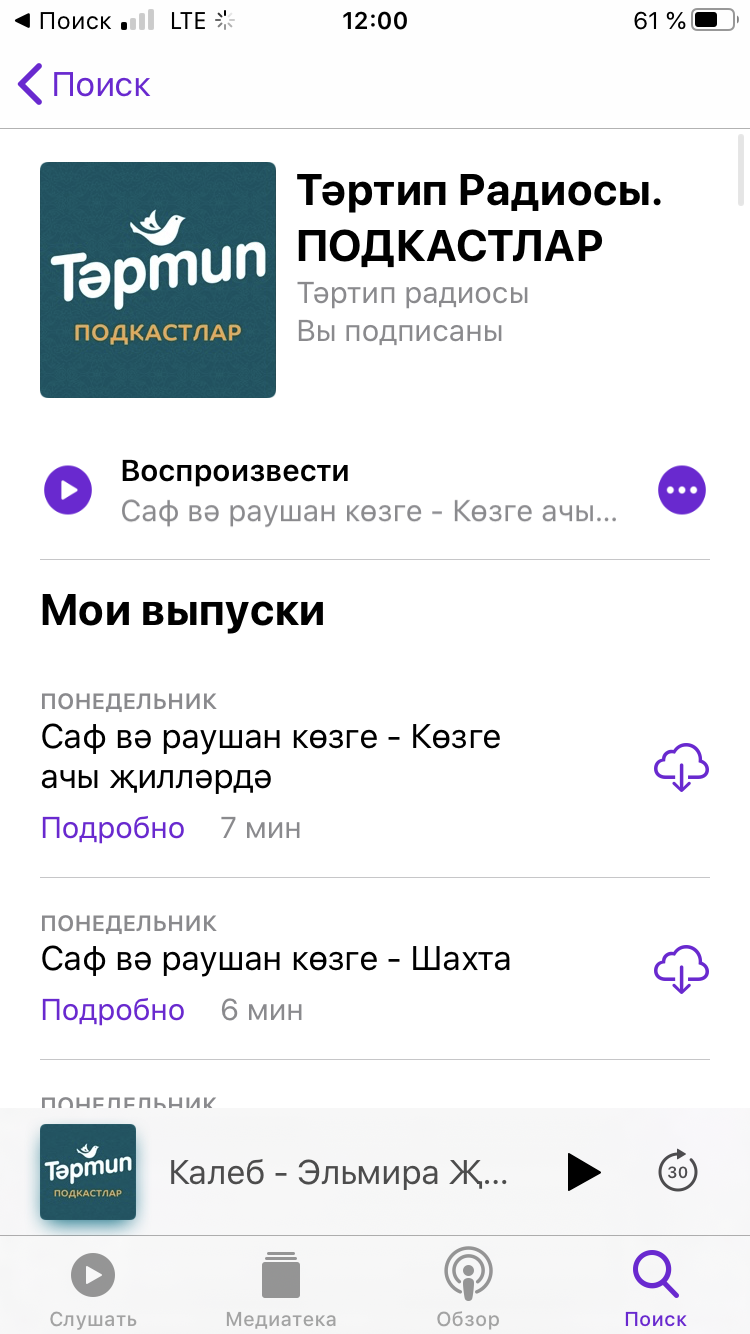Skip forward 30 seconds
This screenshot has height=1334, width=750.
[678, 1172]
